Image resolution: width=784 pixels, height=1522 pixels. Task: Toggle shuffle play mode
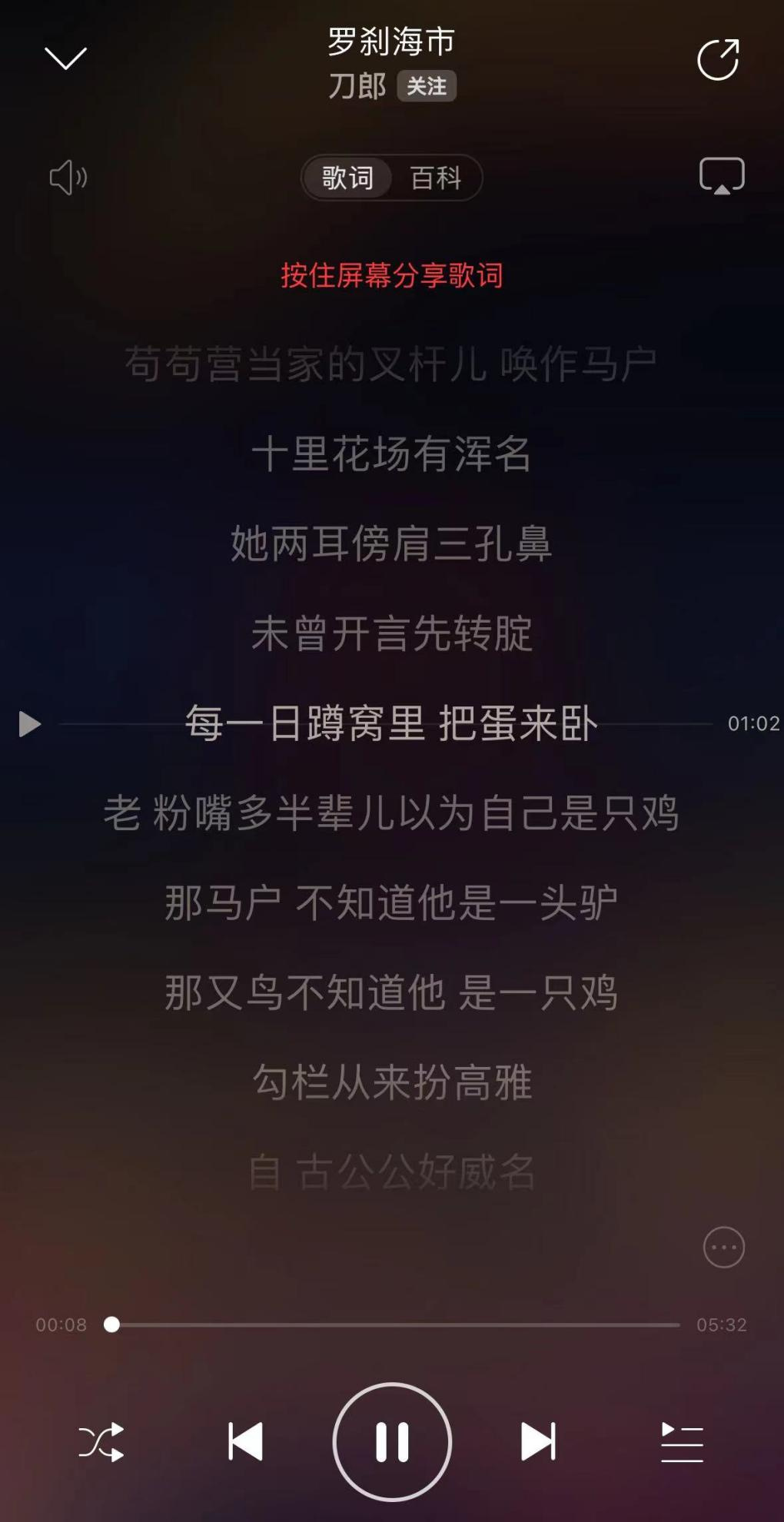pos(101,1441)
